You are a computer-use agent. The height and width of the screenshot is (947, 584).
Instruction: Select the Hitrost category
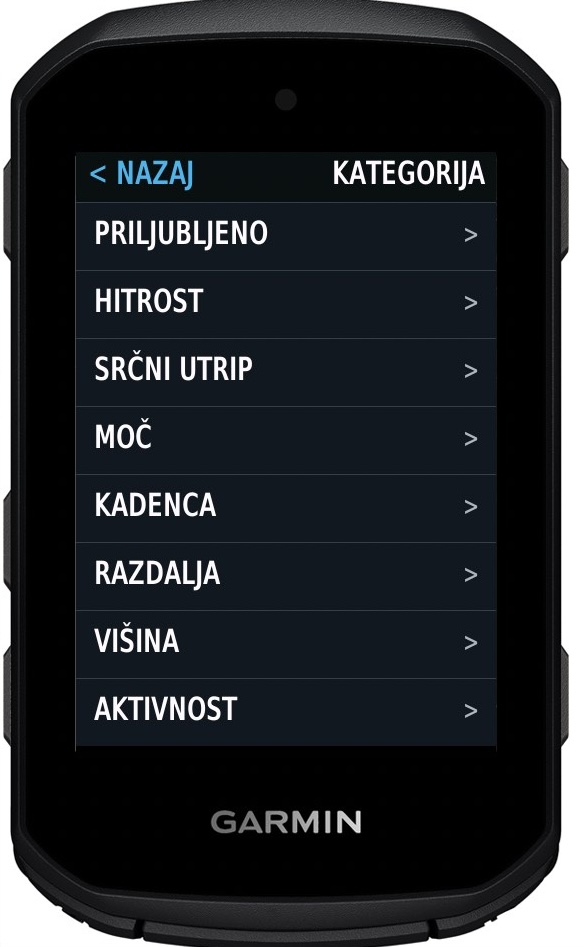point(286,304)
